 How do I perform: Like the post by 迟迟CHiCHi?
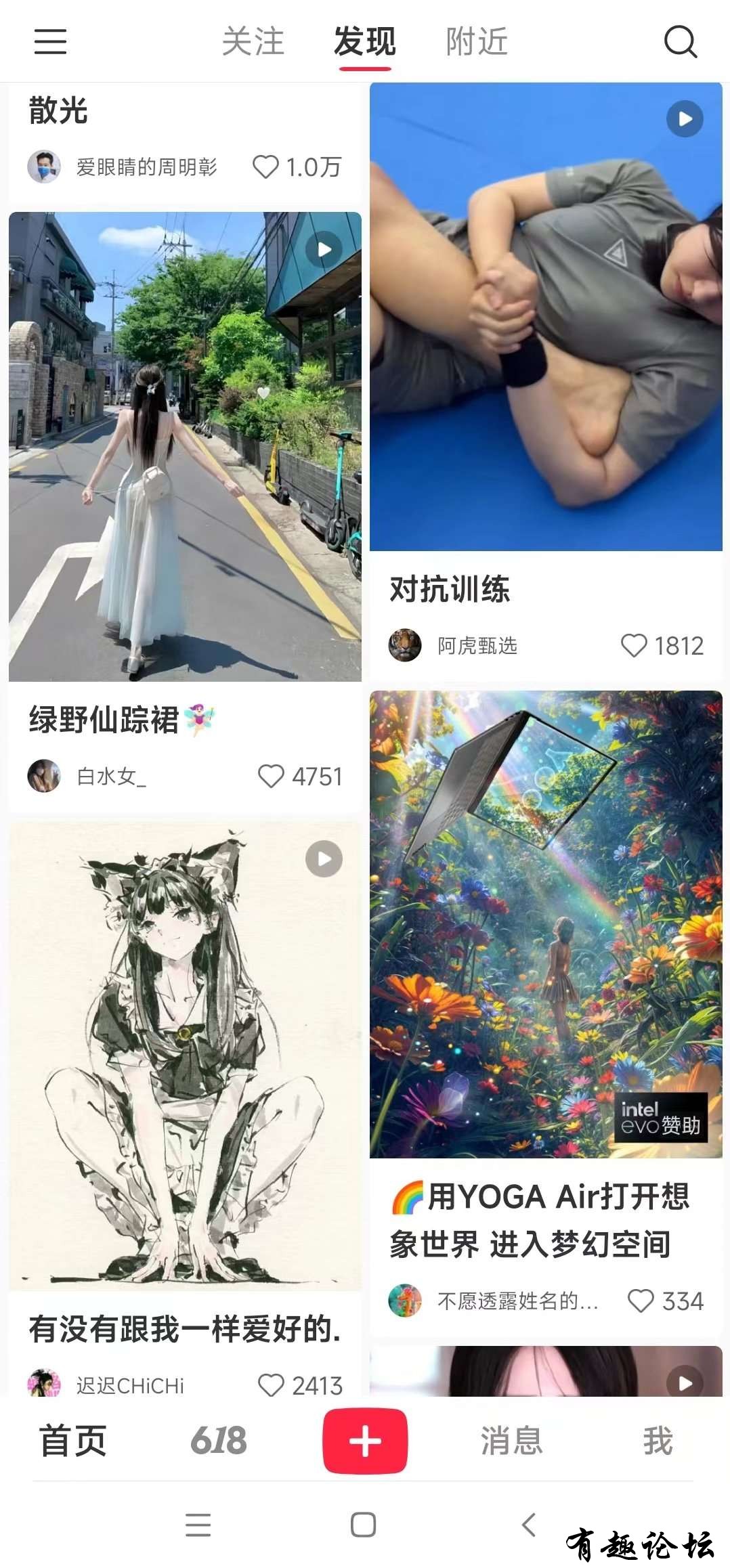272,1385
